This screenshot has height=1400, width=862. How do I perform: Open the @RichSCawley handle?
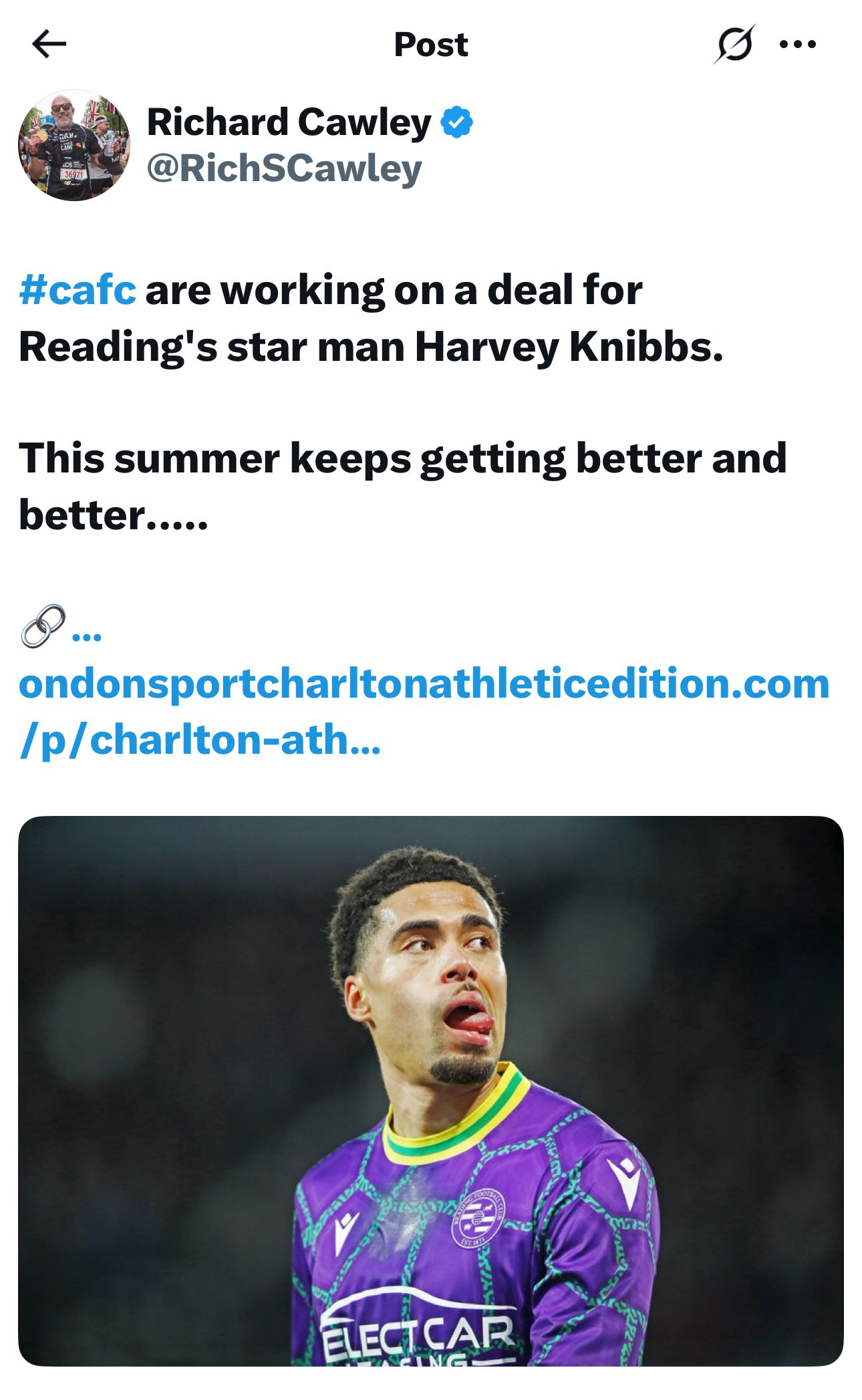(285, 168)
